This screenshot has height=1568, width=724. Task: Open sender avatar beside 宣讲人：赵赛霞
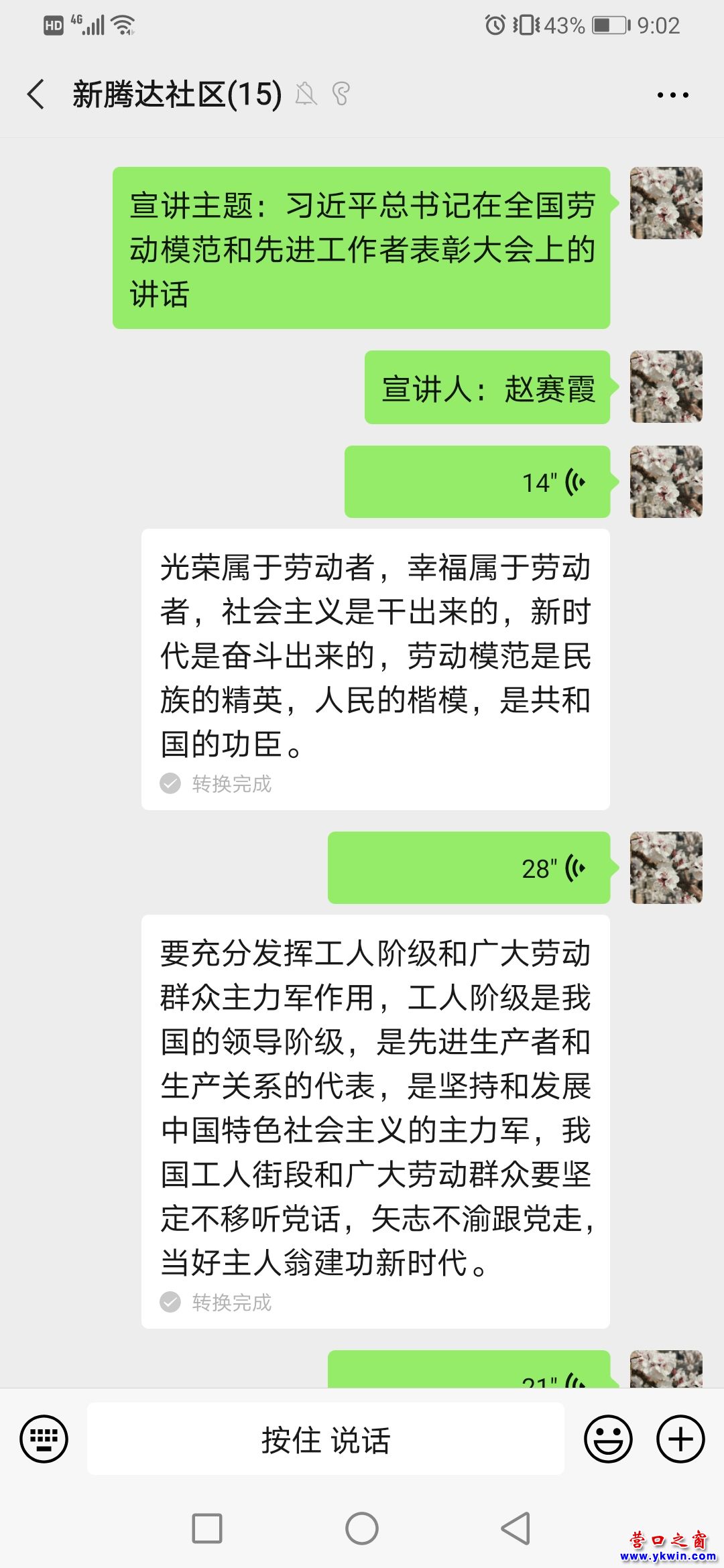pyautogui.click(x=666, y=387)
